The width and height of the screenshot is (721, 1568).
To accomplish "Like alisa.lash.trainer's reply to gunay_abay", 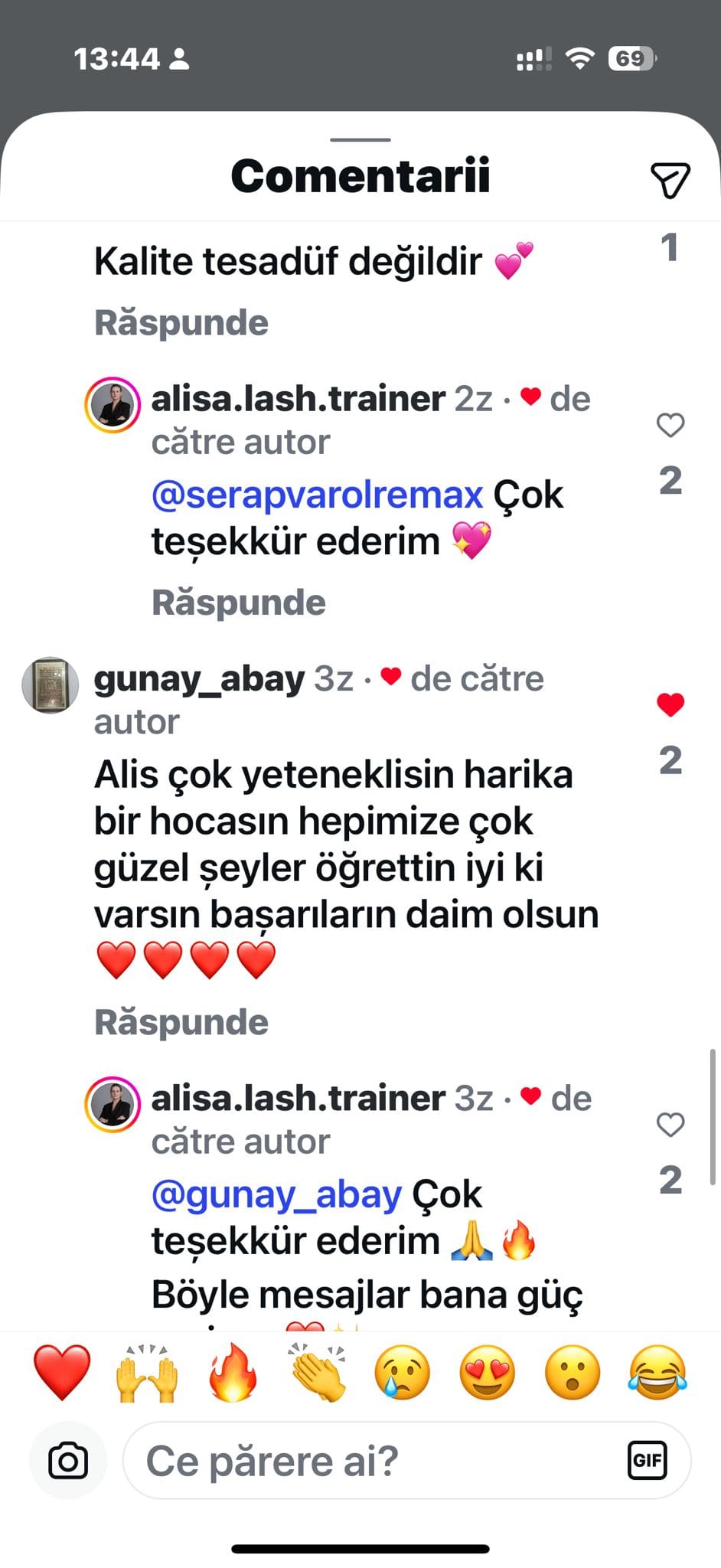I will click(x=670, y=1125).
